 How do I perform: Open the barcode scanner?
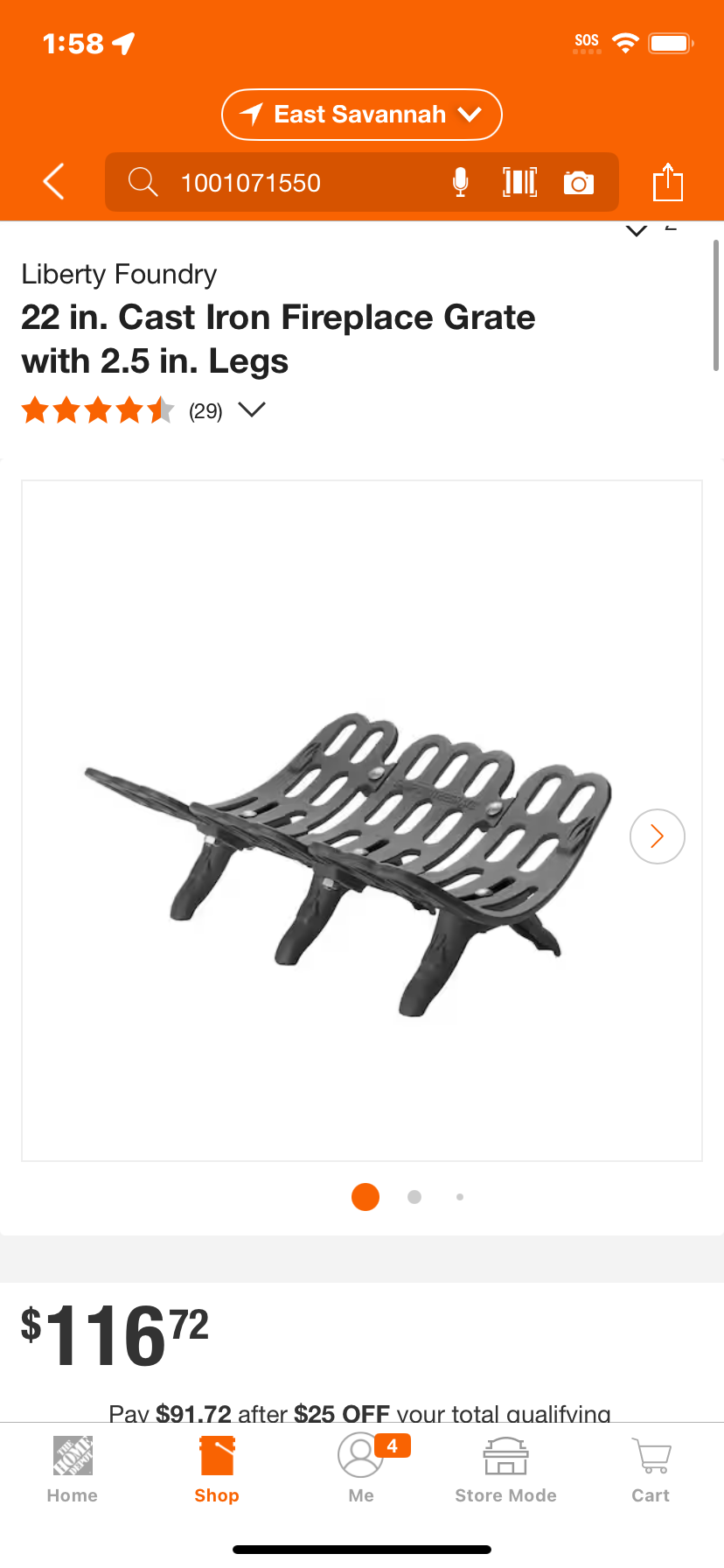pyautogui.click(x=519, y=182)
